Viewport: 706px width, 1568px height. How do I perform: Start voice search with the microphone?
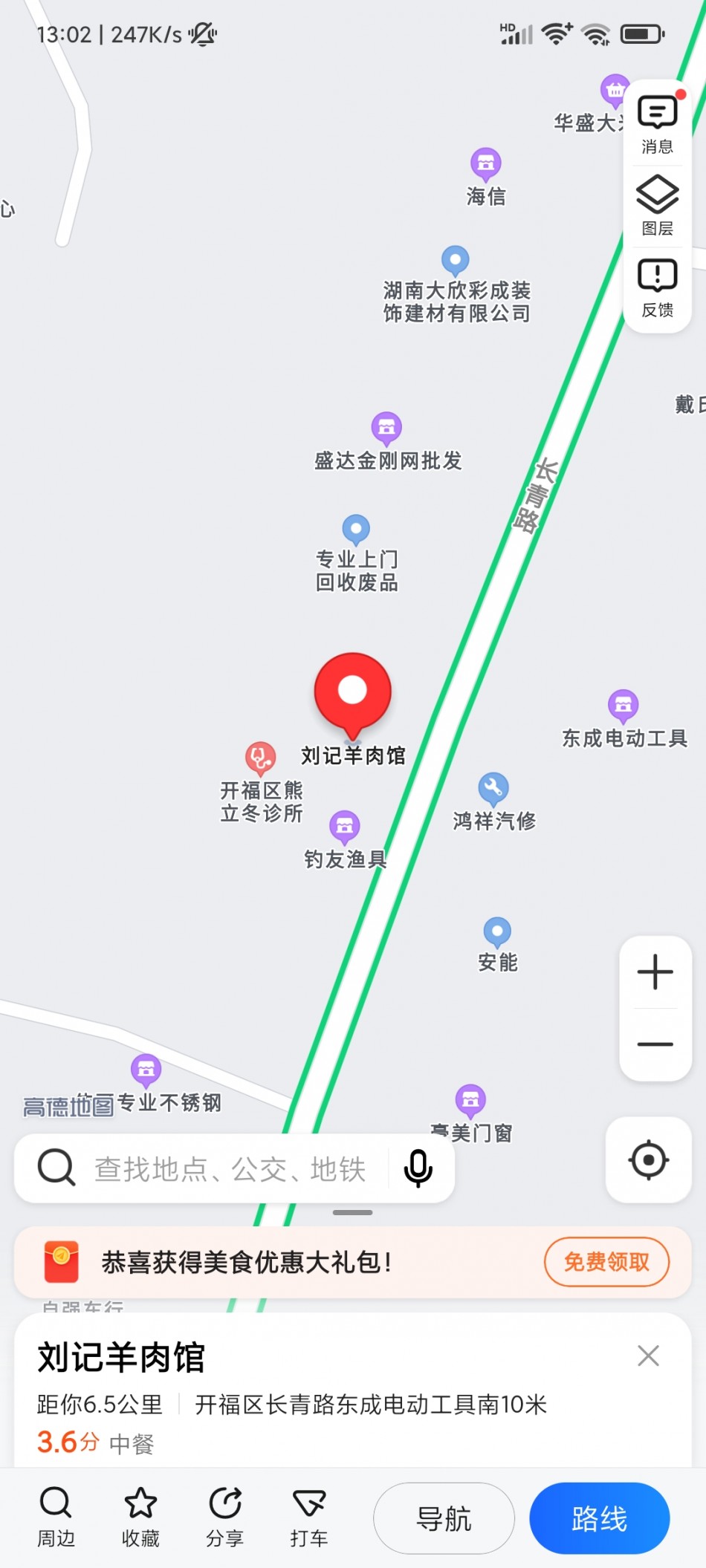point(418,1168)
